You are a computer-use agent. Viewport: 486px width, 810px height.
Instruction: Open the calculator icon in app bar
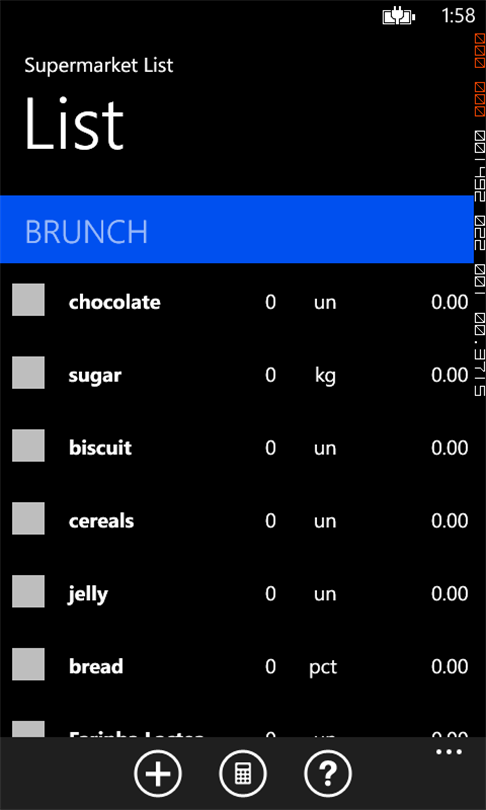point(243,774)
